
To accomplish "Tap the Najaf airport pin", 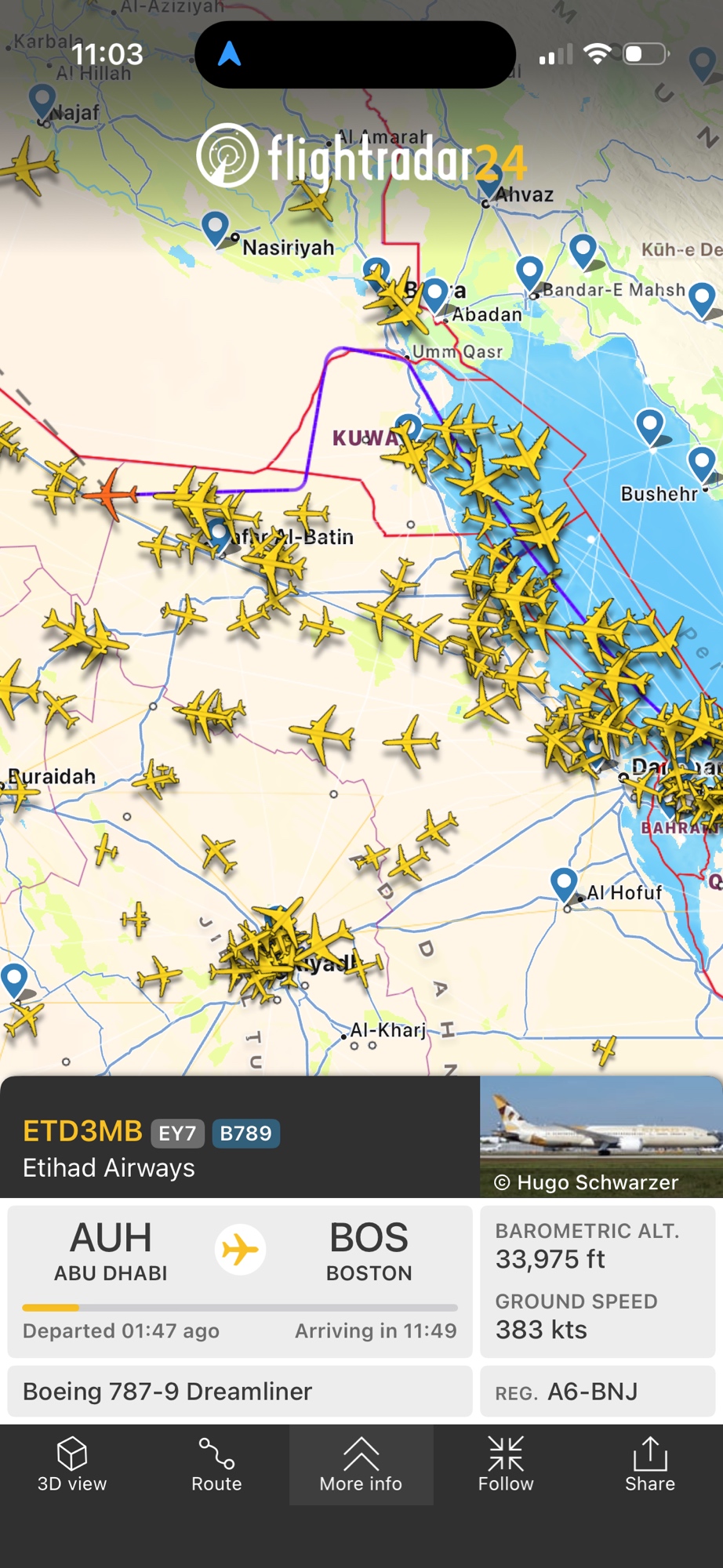I will point(42,100).
